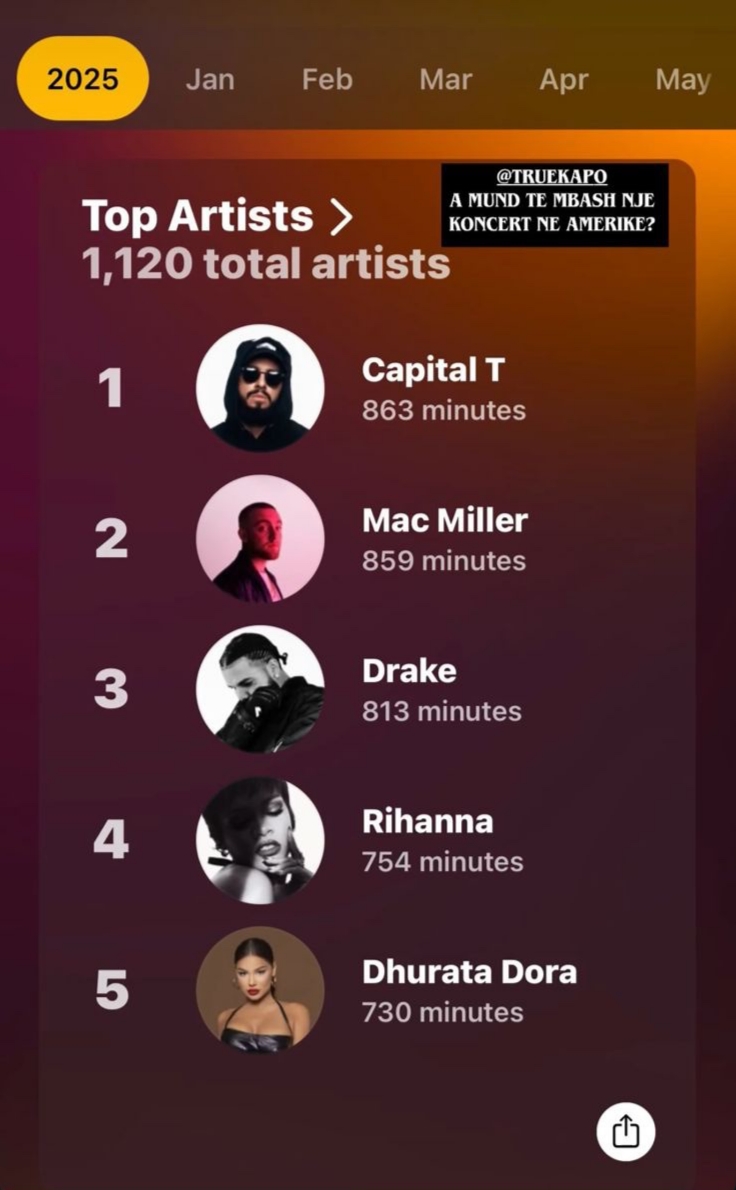This screenshot has height=1190, width=736.
Task: Switch to the Jan tab
Action: (210, 79)
